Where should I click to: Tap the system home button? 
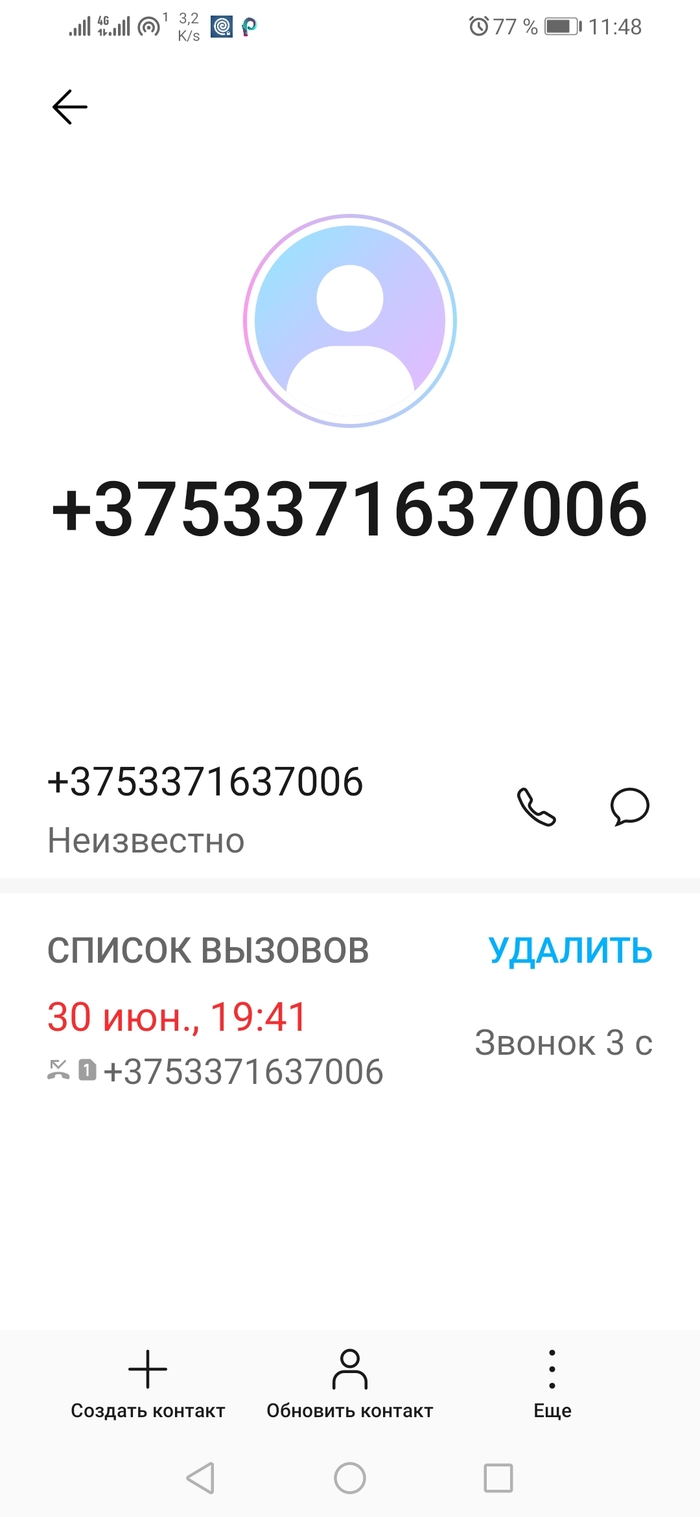point(349,1478)
